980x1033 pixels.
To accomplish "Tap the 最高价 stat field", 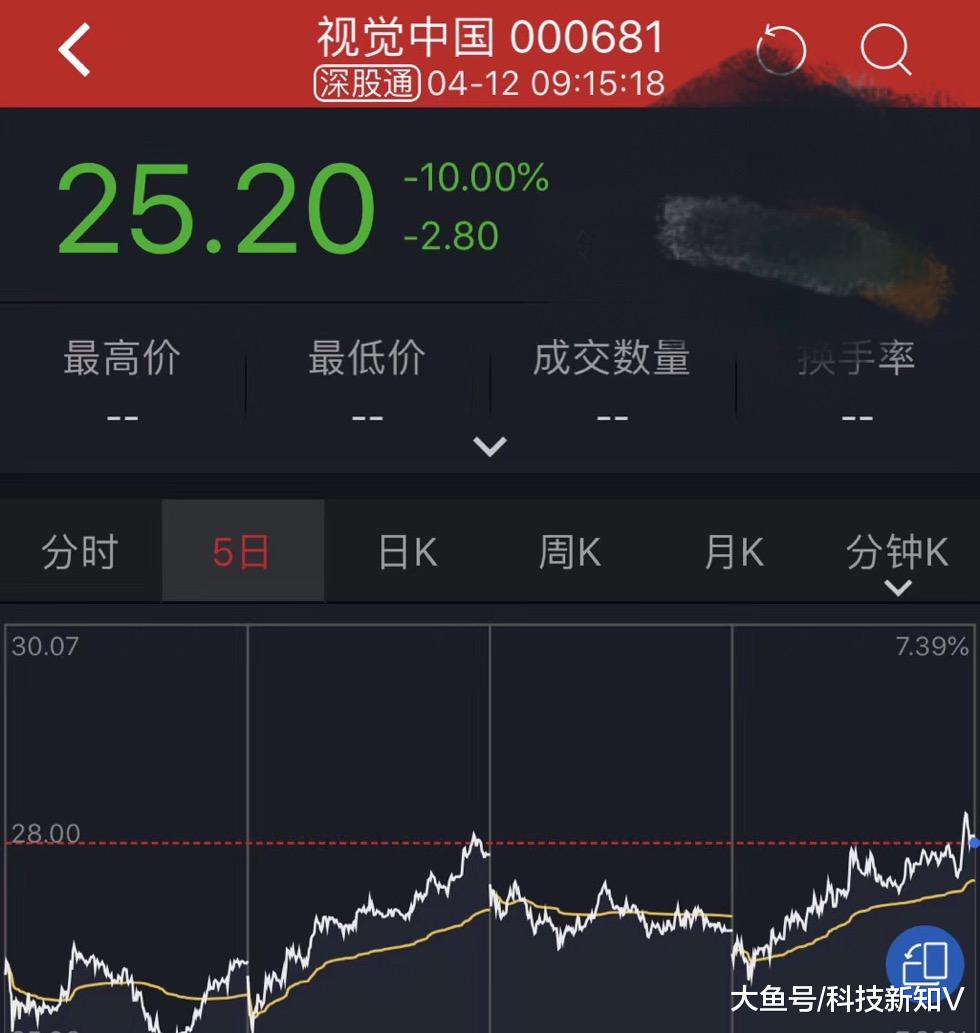I will 123,361.
